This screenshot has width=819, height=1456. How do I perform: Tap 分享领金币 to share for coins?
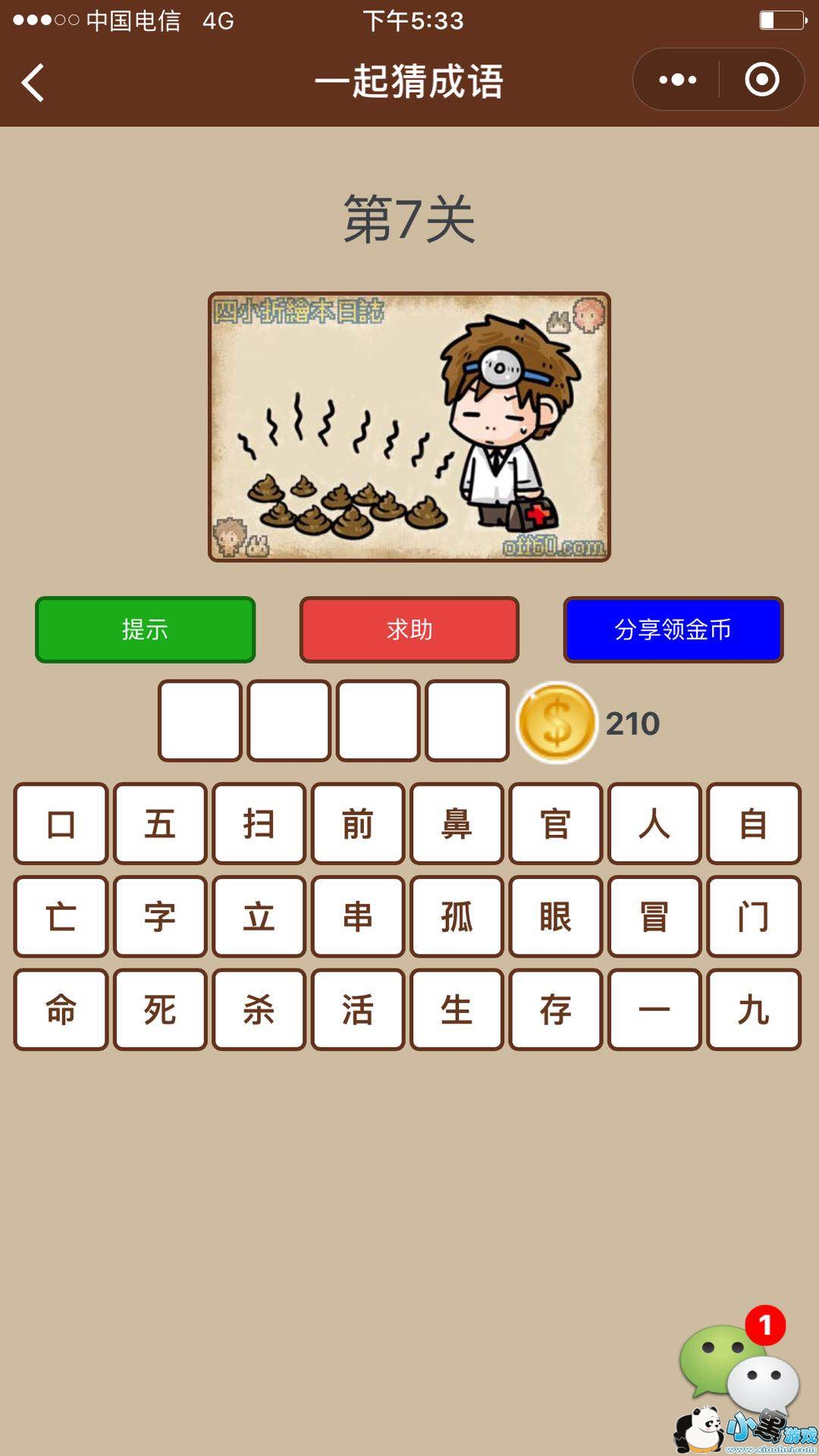(x=673, y=629)
